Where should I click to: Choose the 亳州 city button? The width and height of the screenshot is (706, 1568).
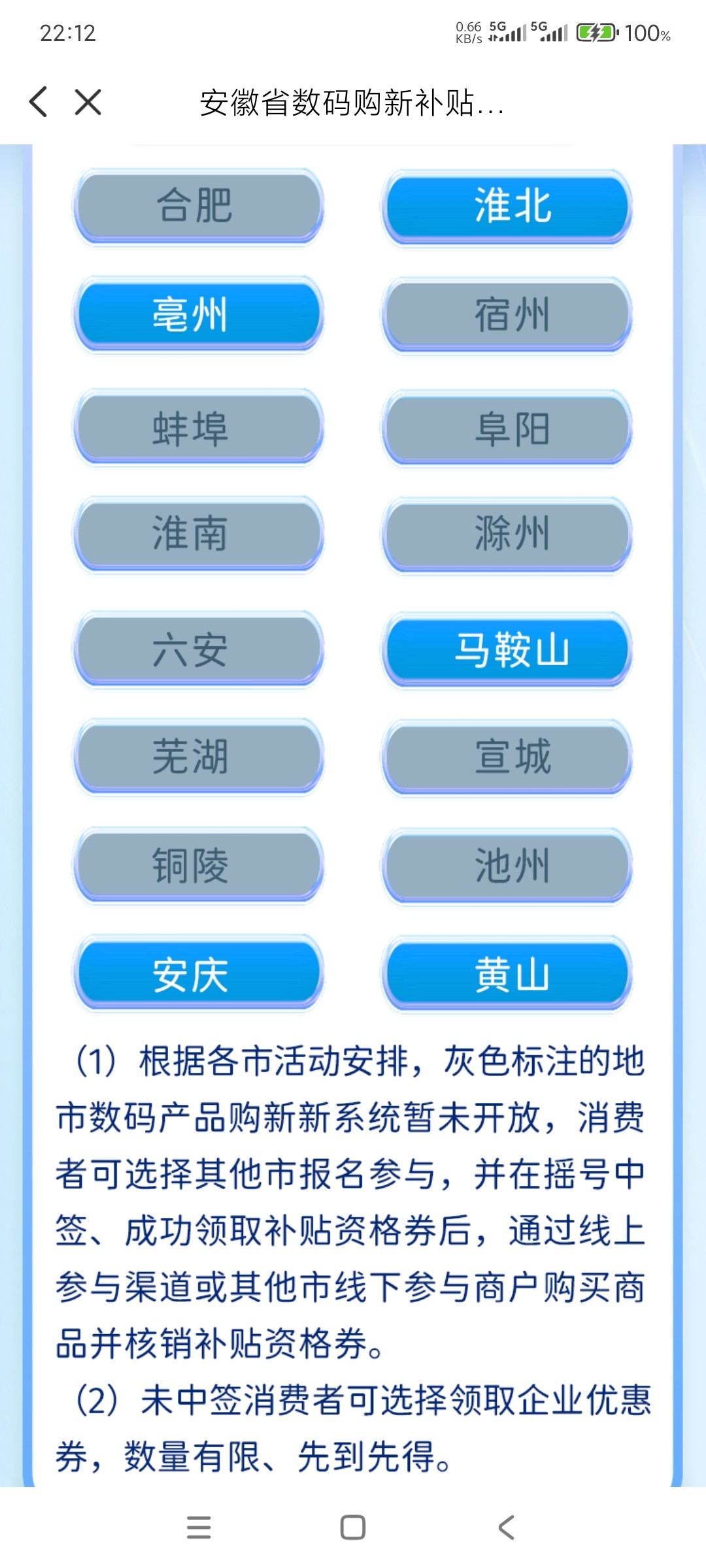[198, 314]
